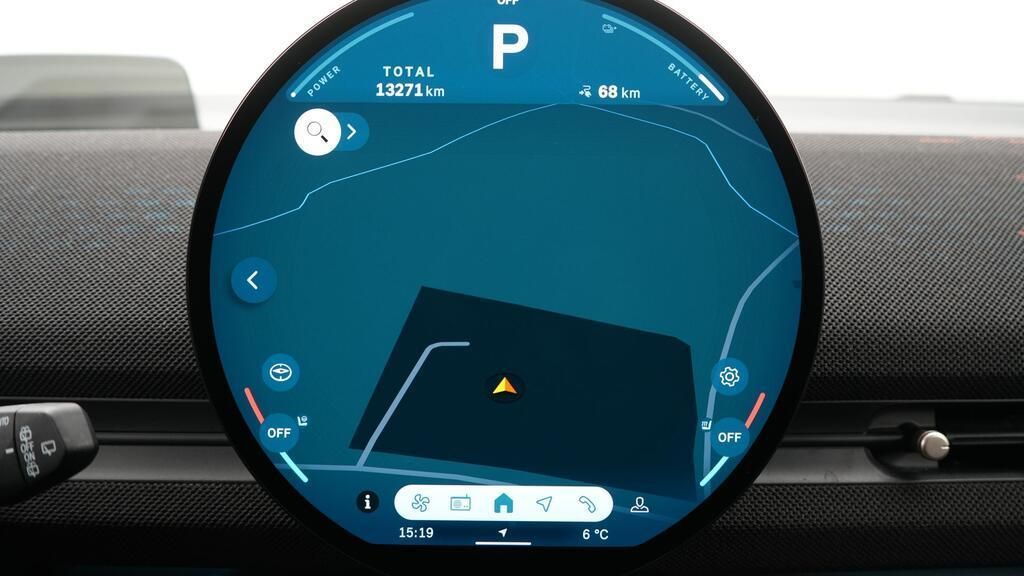Toggle the left seat heating OFF button
Image resolution: width=1024 pixels, height=576 pixels.
(279, 433)
